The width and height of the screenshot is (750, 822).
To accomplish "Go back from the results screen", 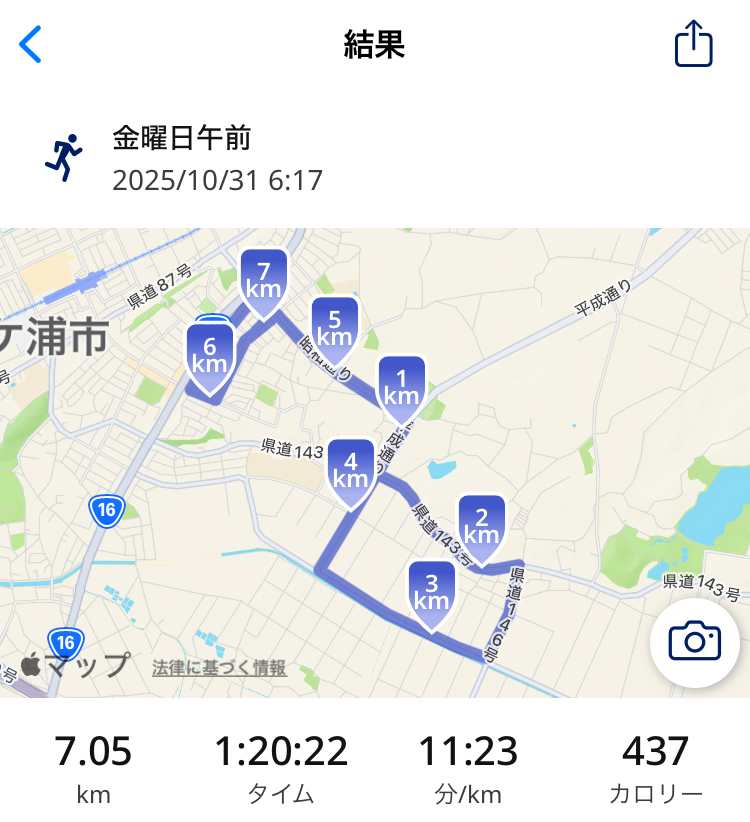I will click(x=31, y=45).
